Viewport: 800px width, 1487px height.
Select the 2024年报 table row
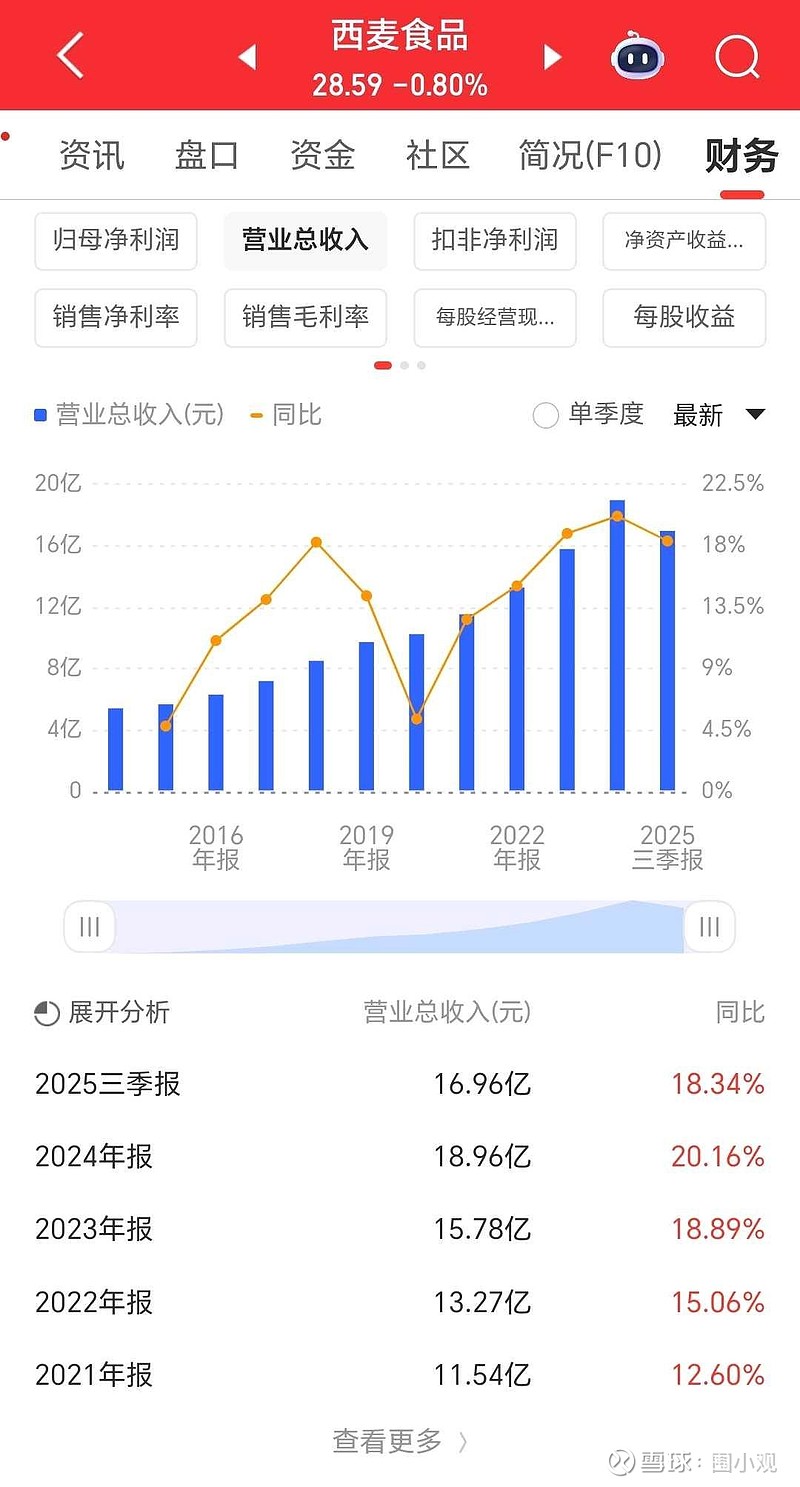tap(400, 1157)
